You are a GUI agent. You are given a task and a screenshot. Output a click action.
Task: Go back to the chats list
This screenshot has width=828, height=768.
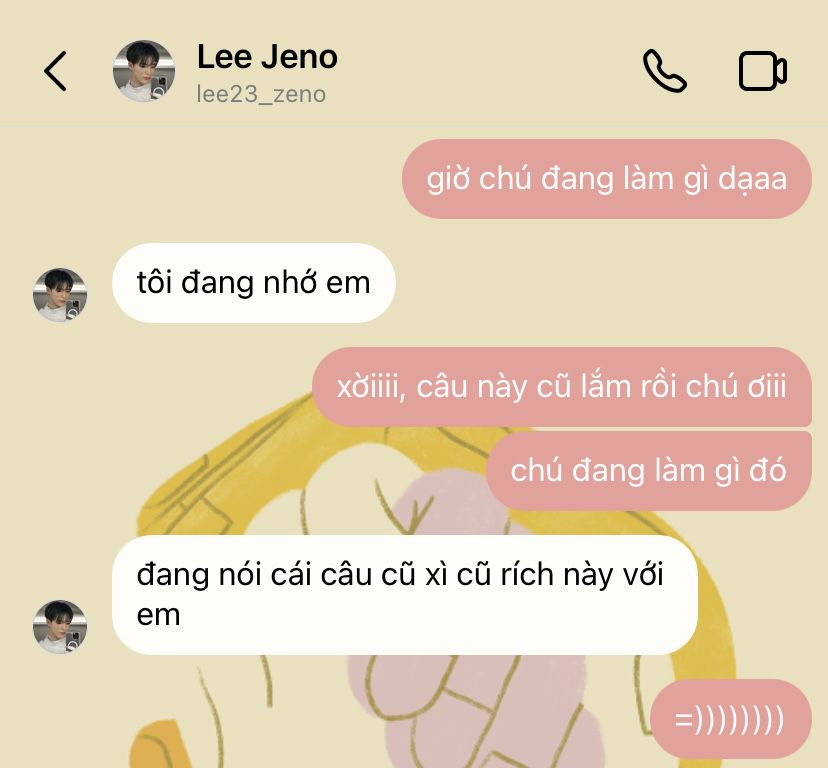(x=56, y=71)
